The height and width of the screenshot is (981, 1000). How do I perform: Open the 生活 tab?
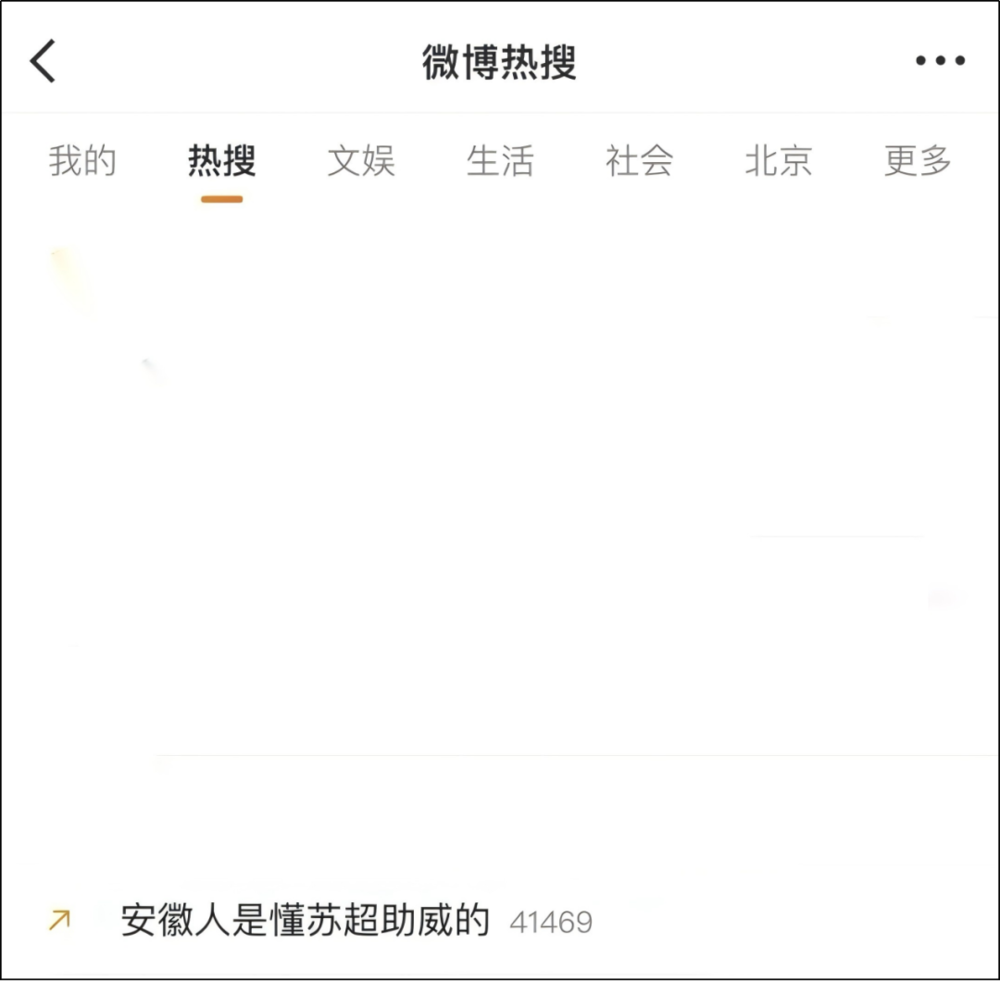point(500,160)
